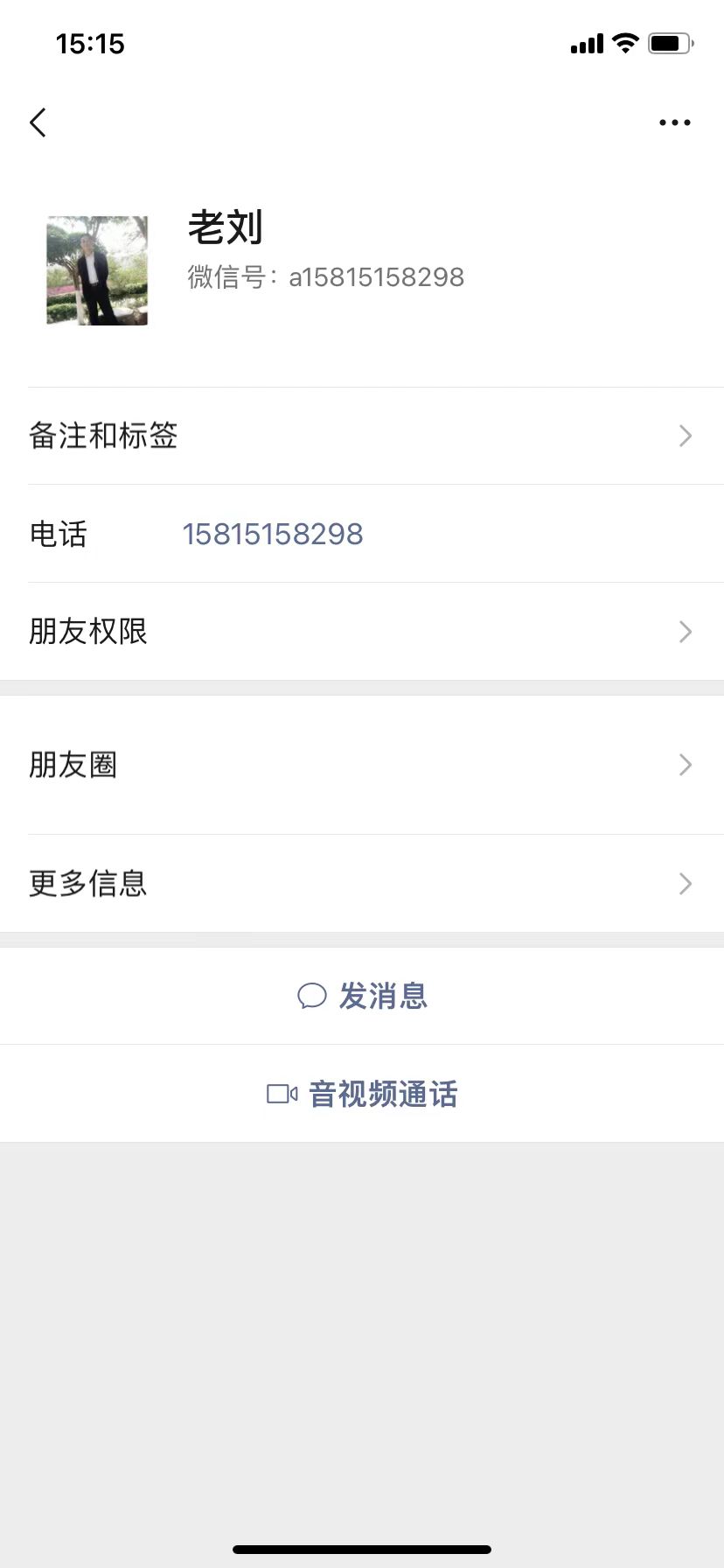Call the phone number 15815158298
724x1568 pixels.
[x=273, y=534]
